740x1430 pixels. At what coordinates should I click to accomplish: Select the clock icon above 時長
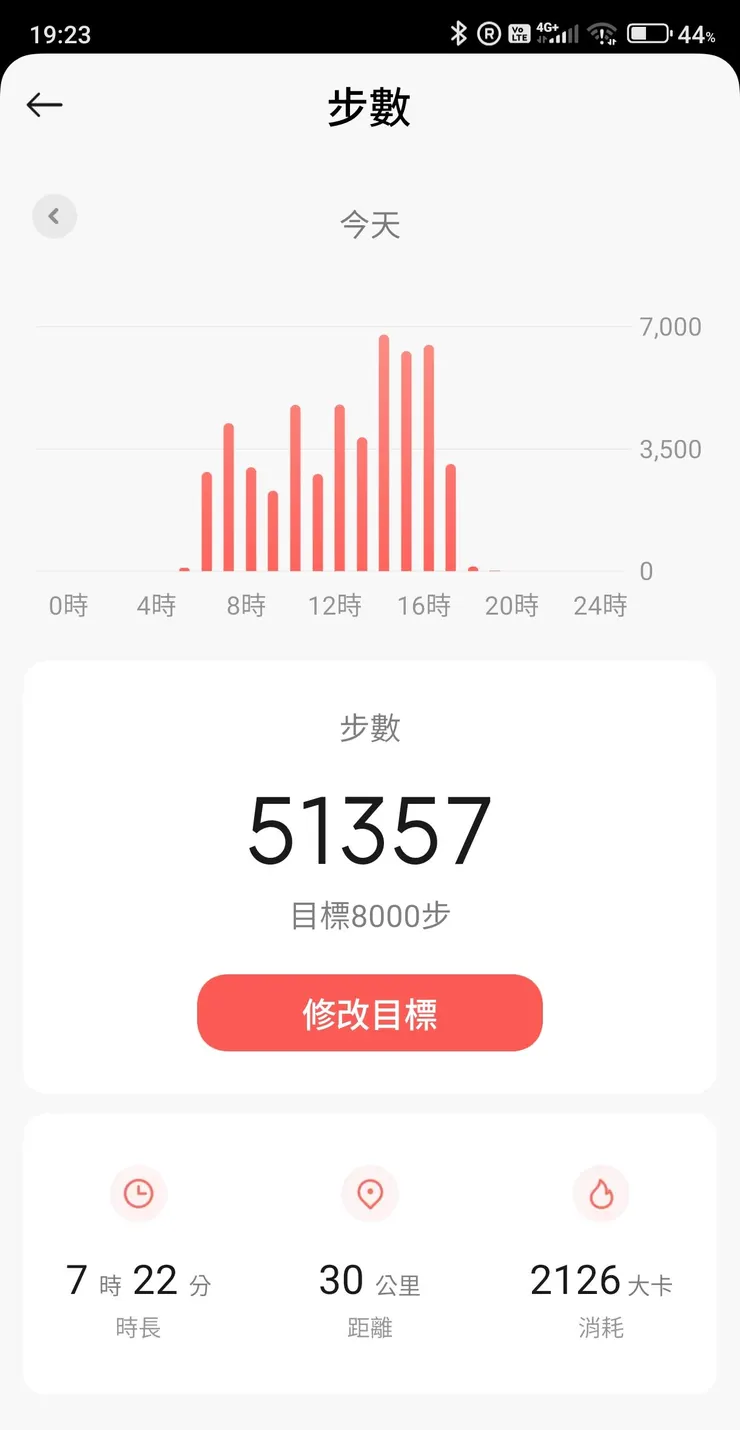138,1194
